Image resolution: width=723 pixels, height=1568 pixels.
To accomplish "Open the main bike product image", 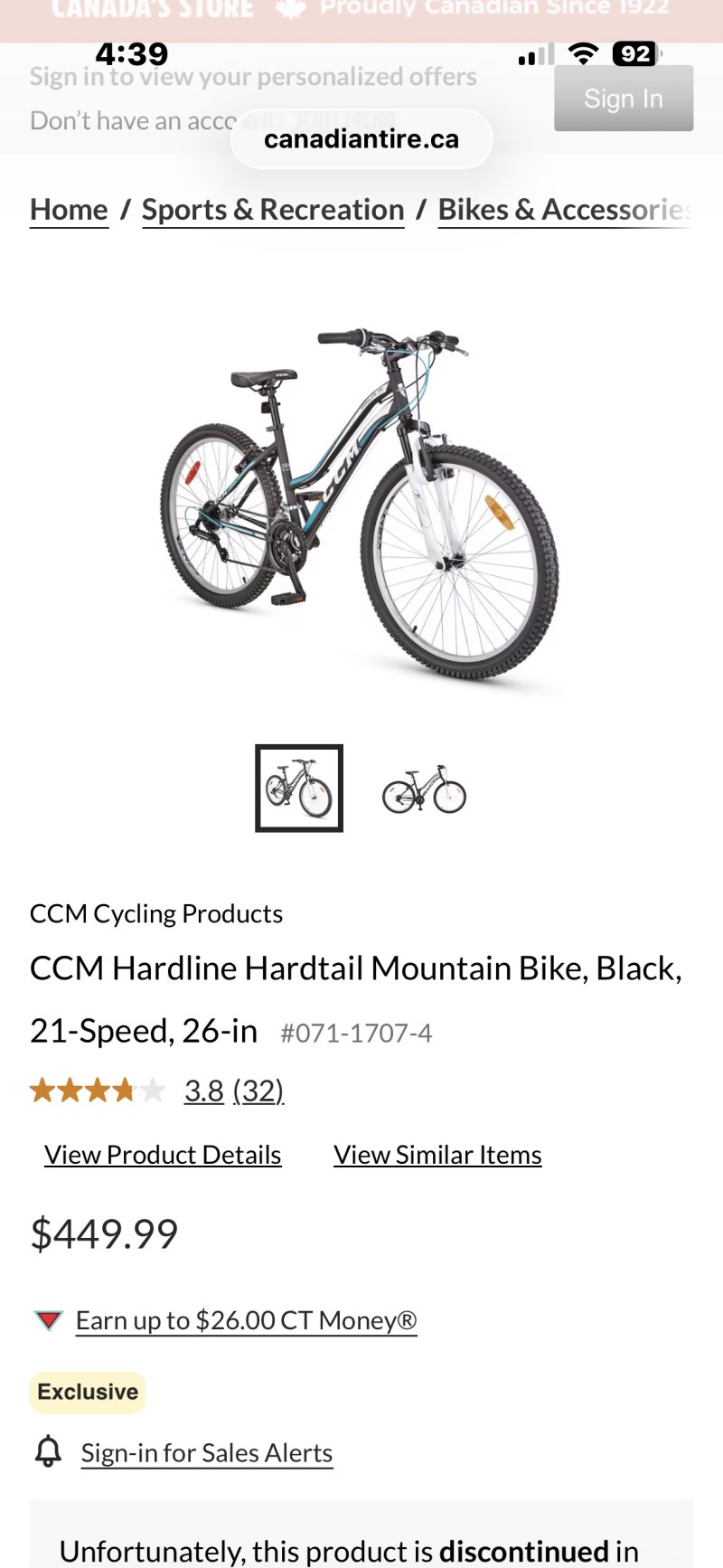I will tap(361, 502).
